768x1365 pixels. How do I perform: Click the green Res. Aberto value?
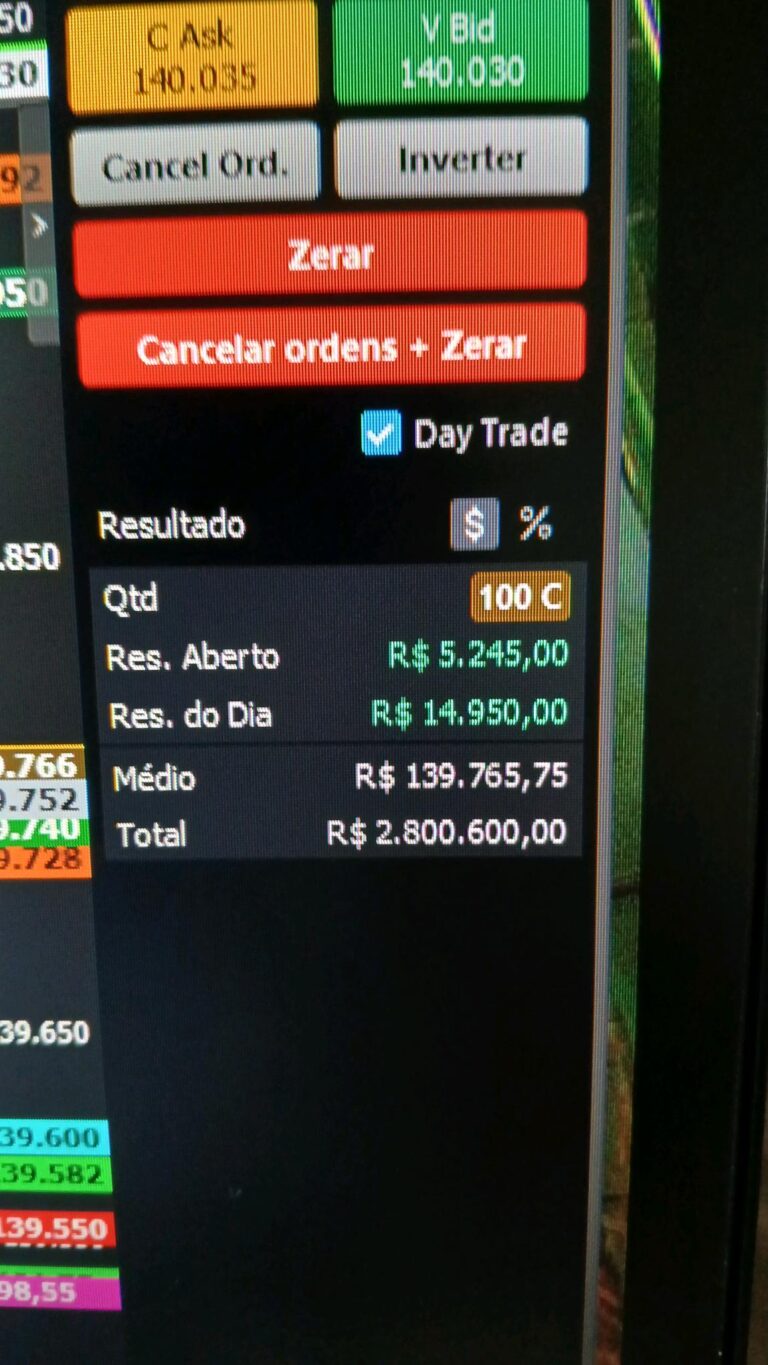(x=480, y=656)
